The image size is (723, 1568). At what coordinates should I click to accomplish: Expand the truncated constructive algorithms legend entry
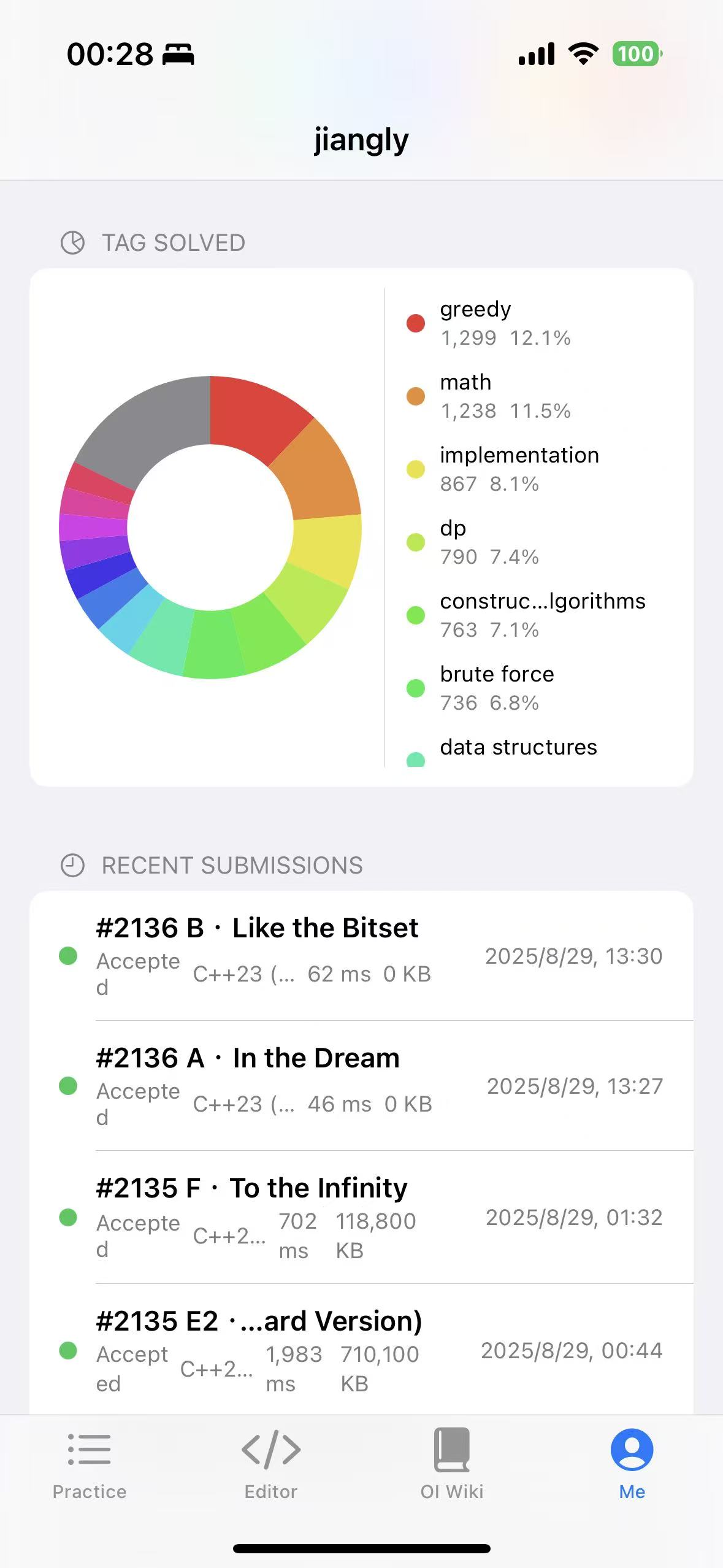coord(542,602)
